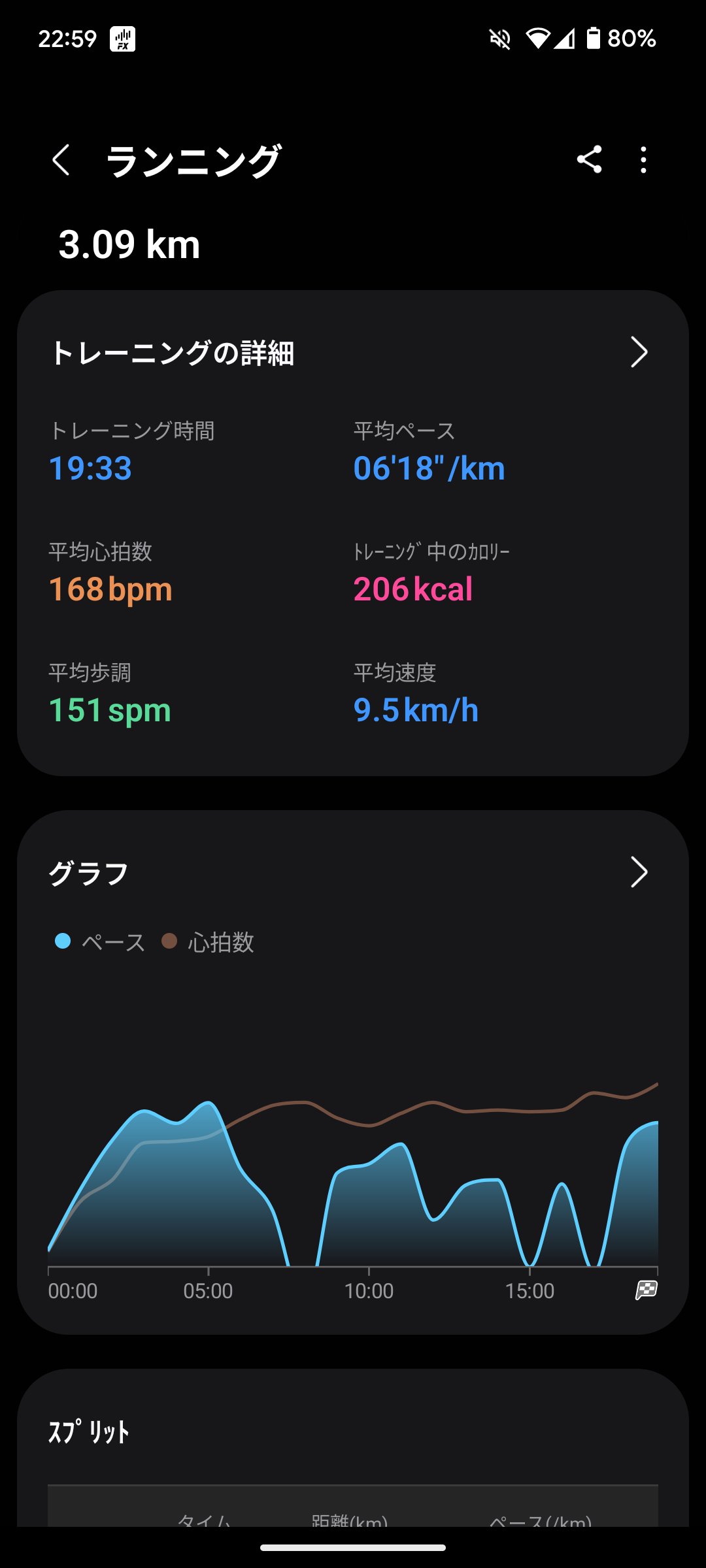
Task: Go back from the ランニング screen
Action: click(x=61, y=160)
